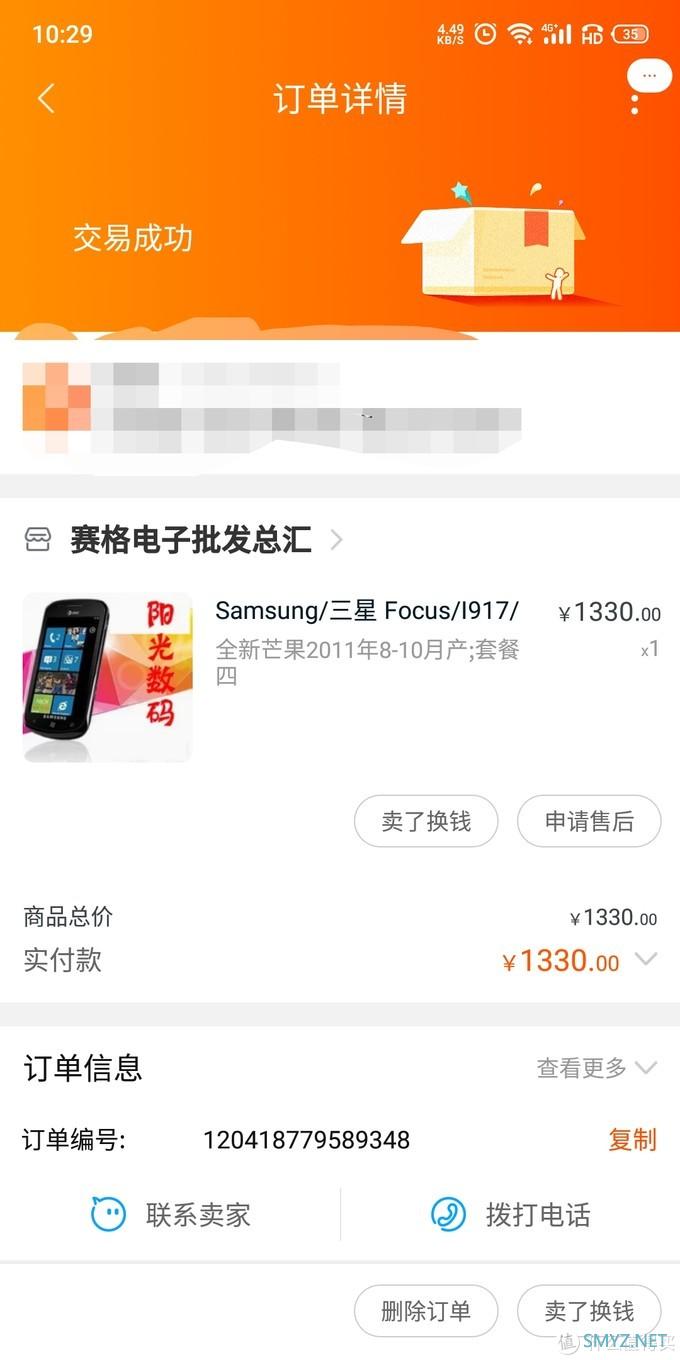The image size is (680, 1360).
Task: Expand 查看更多 order information
Action: 596,1068
